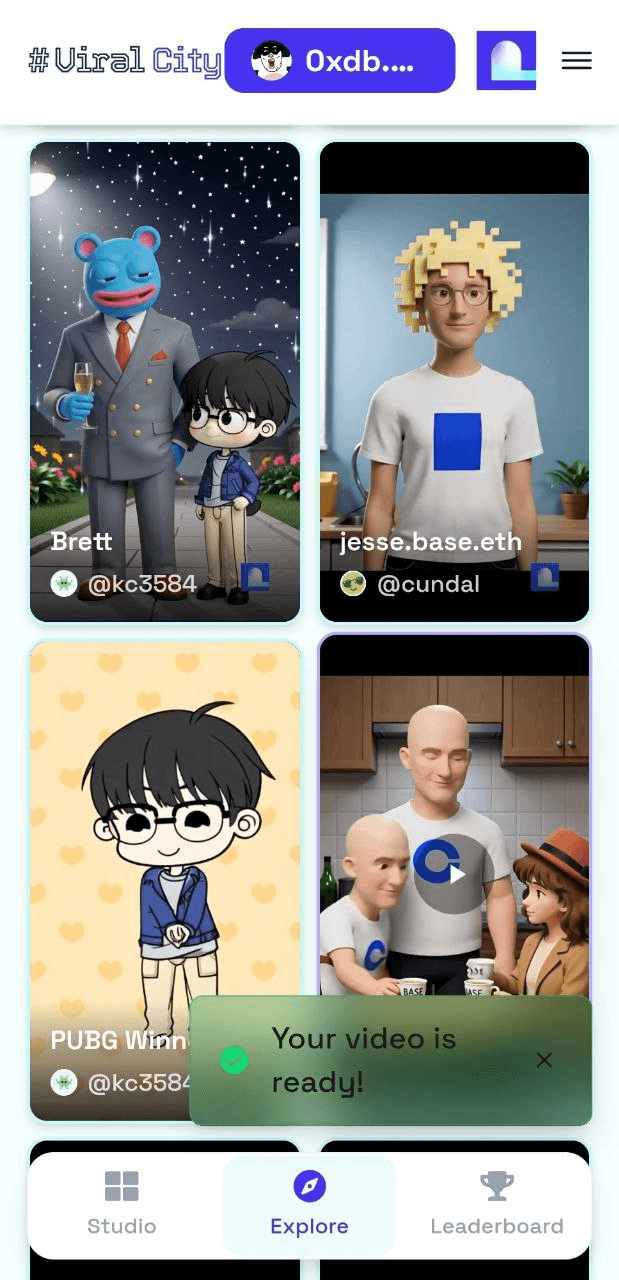Switch to the Studio tab
Viewport: 619px width, 1280px height.
(x=122, y=1204)
